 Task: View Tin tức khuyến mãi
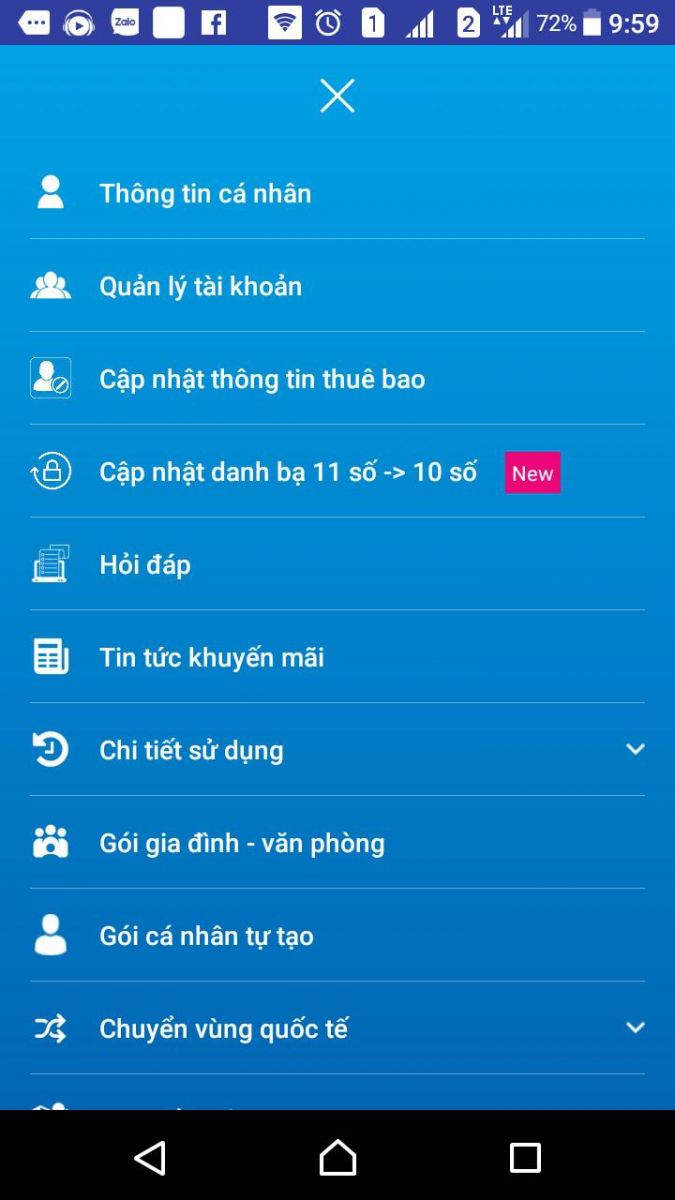[212, 658]
